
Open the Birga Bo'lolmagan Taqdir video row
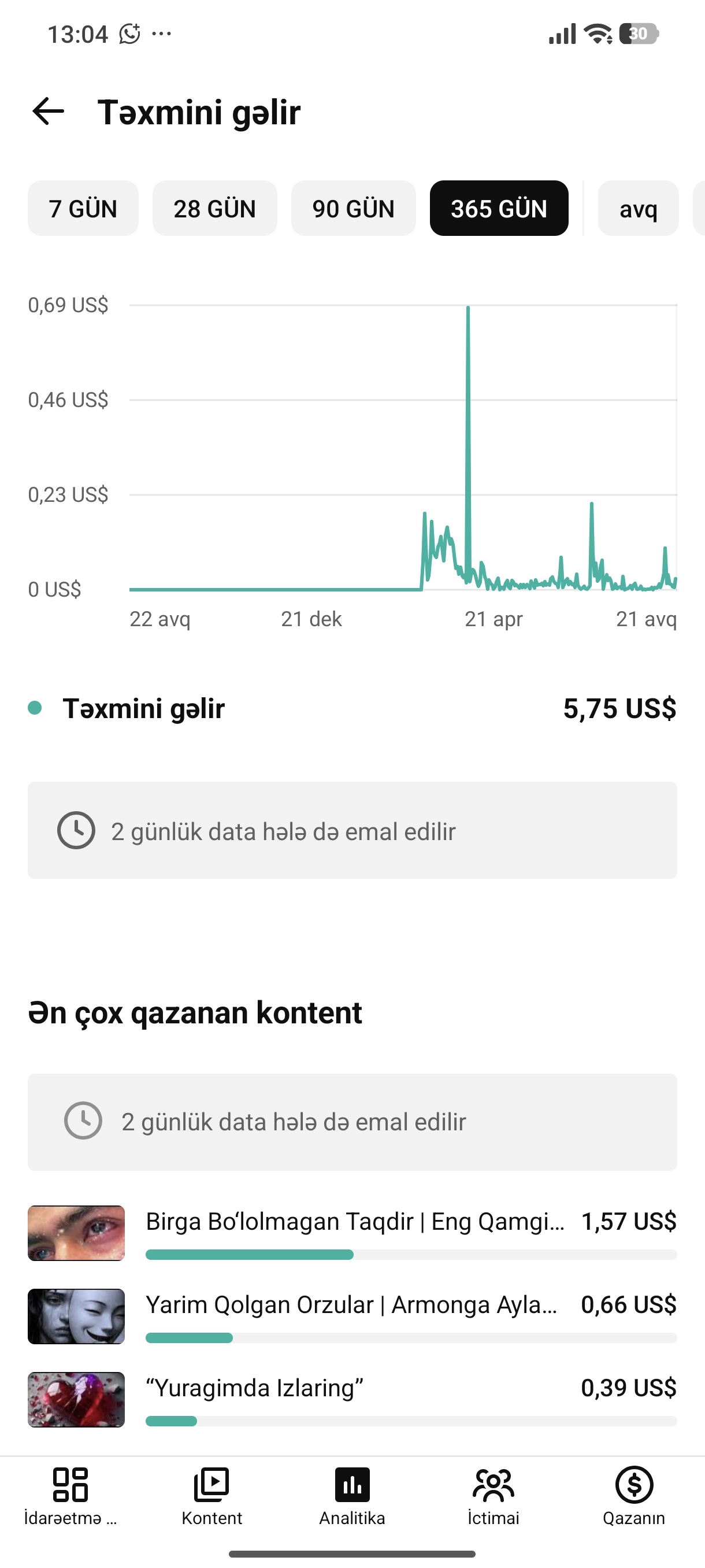(x=352, y=1233)
